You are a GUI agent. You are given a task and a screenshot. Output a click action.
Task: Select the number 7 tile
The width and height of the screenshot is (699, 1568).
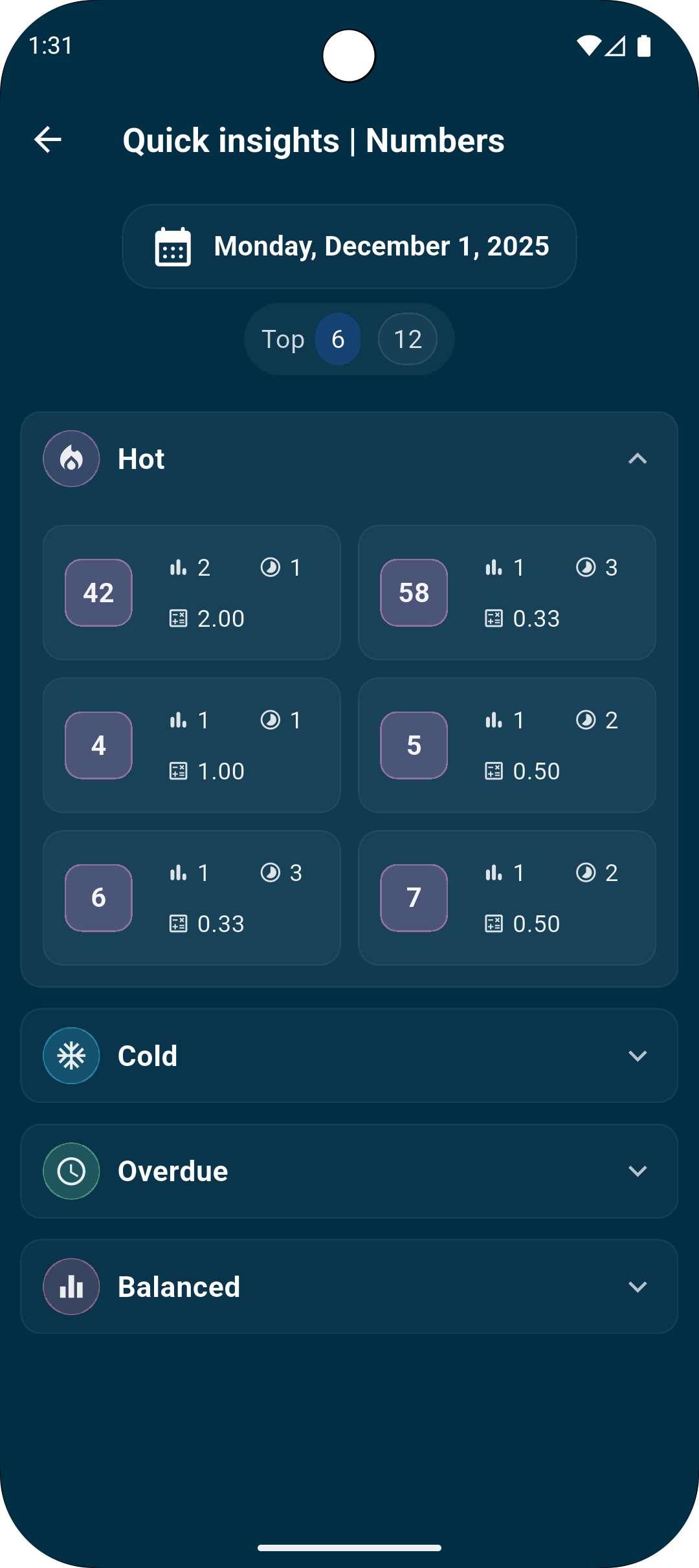(x=413, y=898)
